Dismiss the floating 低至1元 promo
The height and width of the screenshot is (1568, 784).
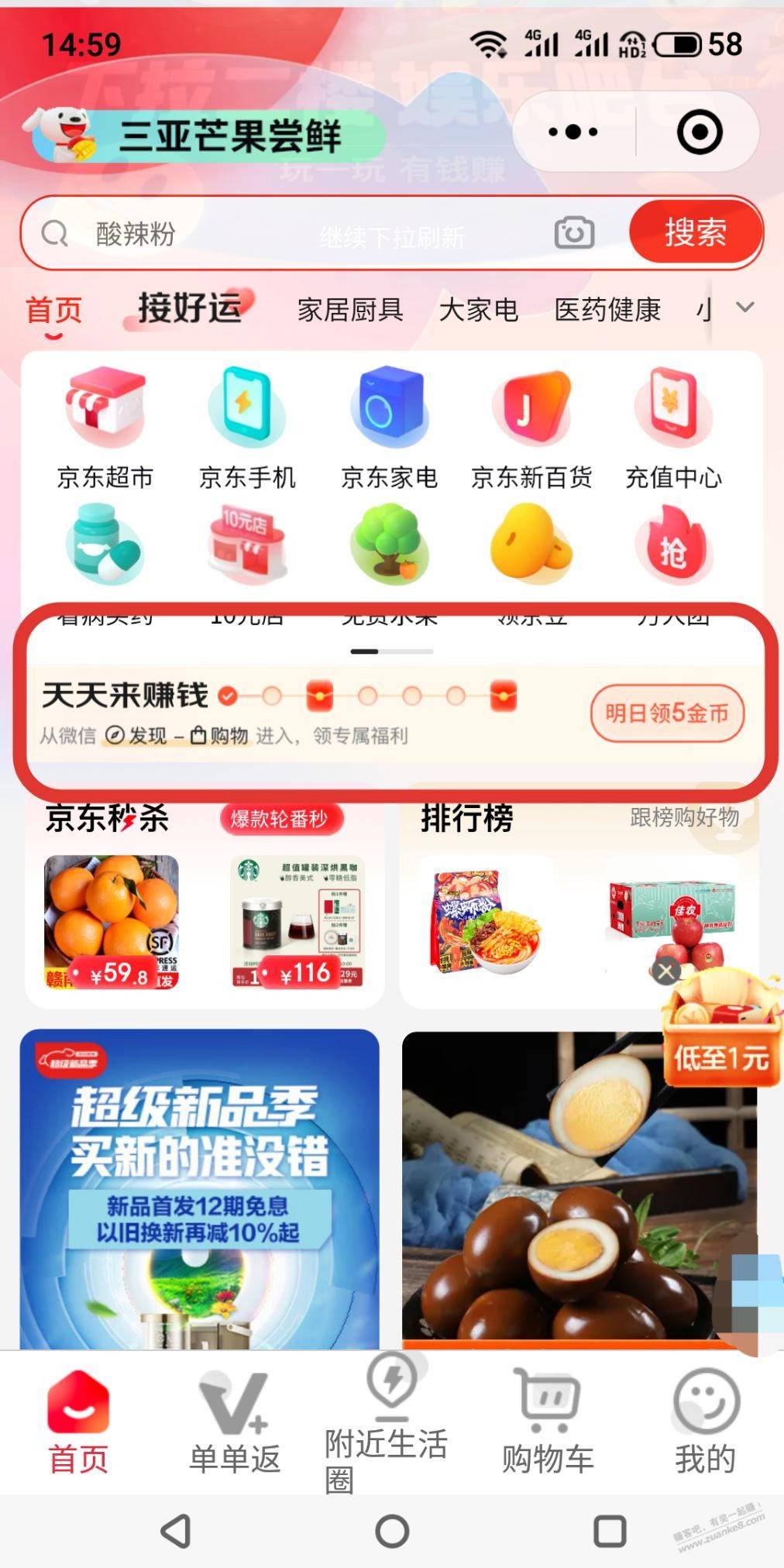click(x=665, y=971)
